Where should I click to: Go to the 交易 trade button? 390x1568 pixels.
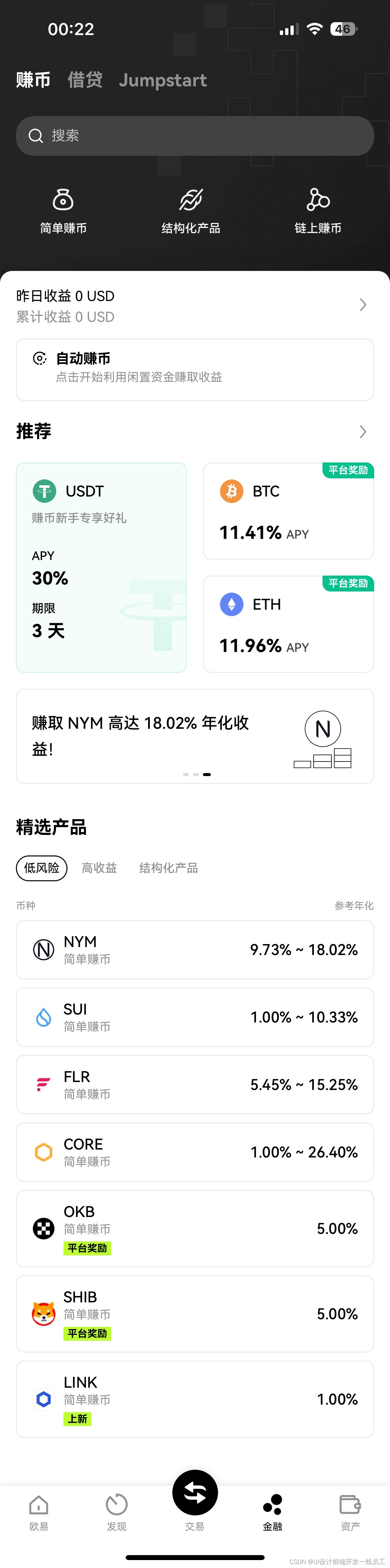click(195, 1494)
